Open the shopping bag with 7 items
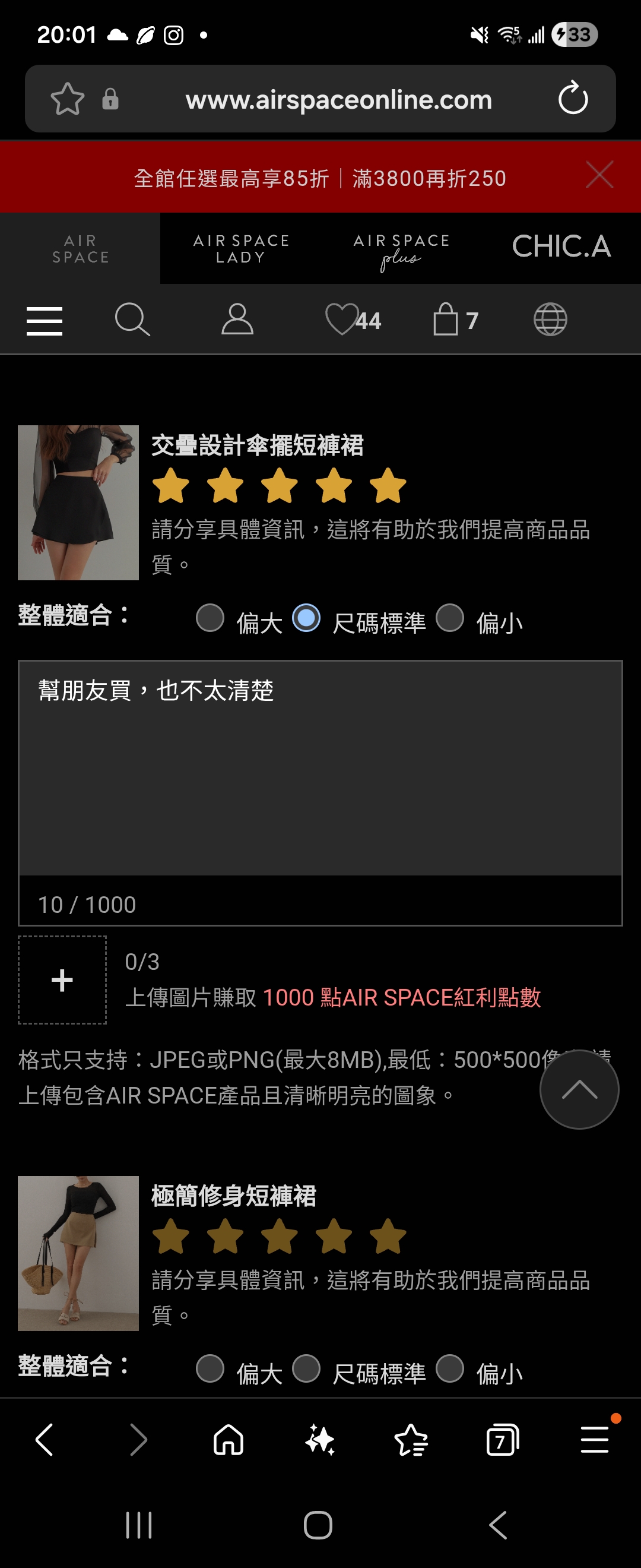This screenshot has height=1568, width=641. (x=455, y=320)
